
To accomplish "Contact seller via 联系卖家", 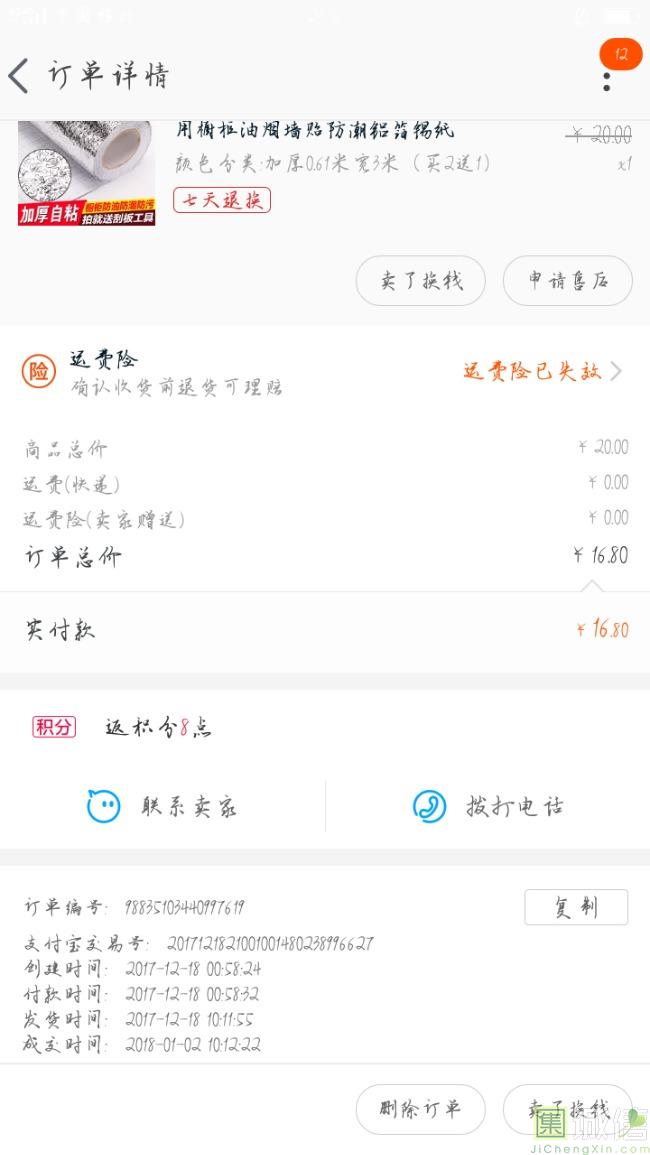I will [x=163, y=806].
